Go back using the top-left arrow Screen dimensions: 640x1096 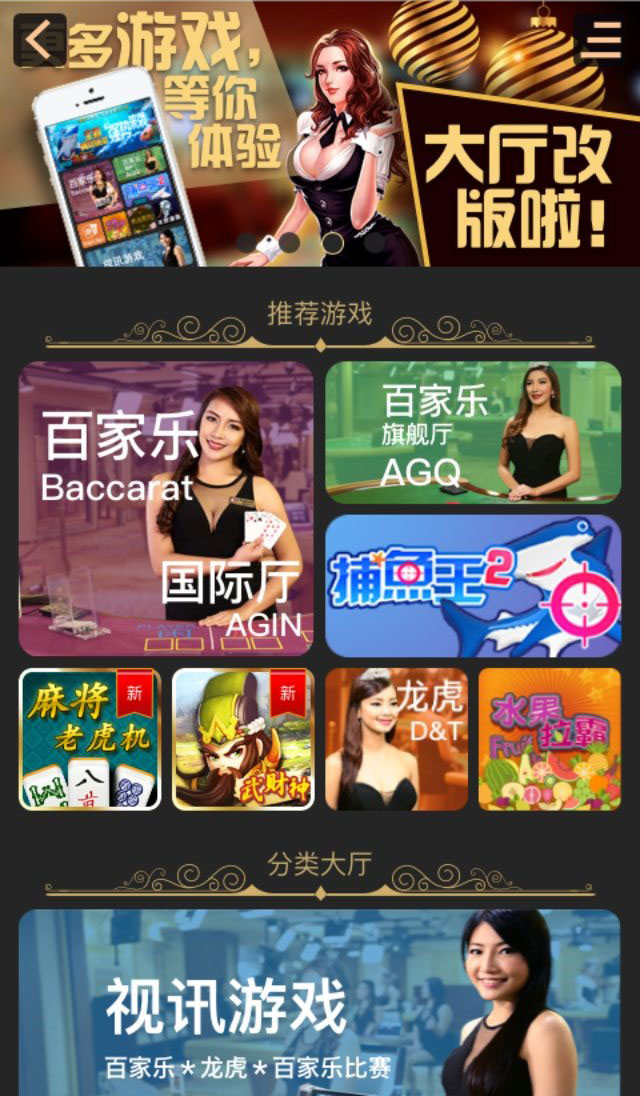coord(40,40)
